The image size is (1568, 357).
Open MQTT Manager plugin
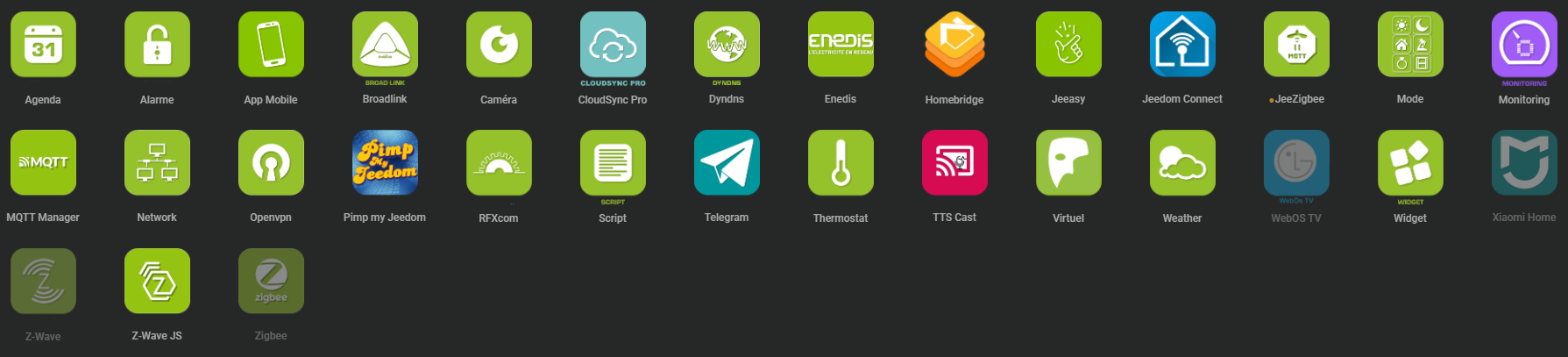[x=43, y=163]
